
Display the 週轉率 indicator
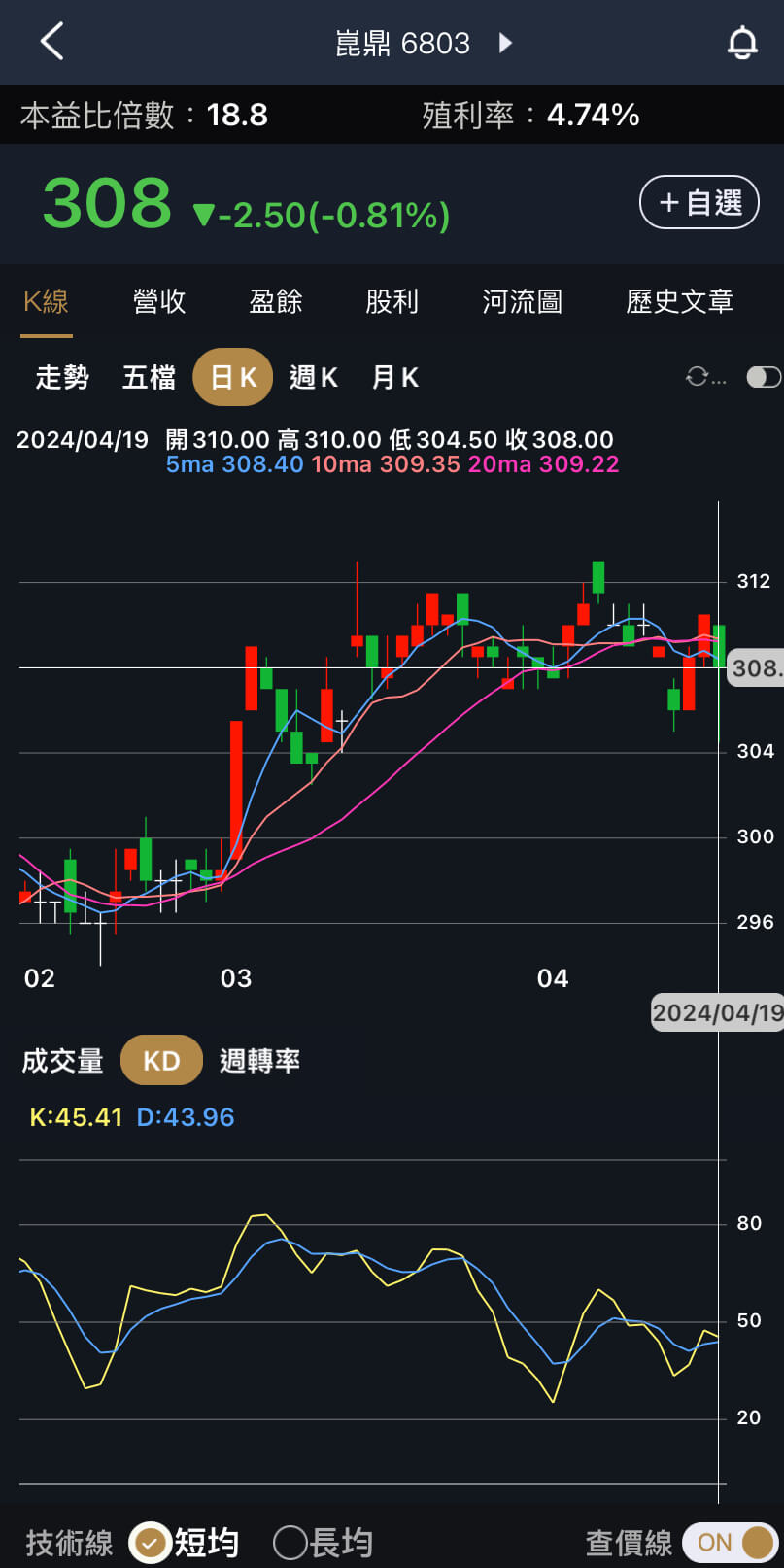pyautogui.click(x=259, y=1061)
